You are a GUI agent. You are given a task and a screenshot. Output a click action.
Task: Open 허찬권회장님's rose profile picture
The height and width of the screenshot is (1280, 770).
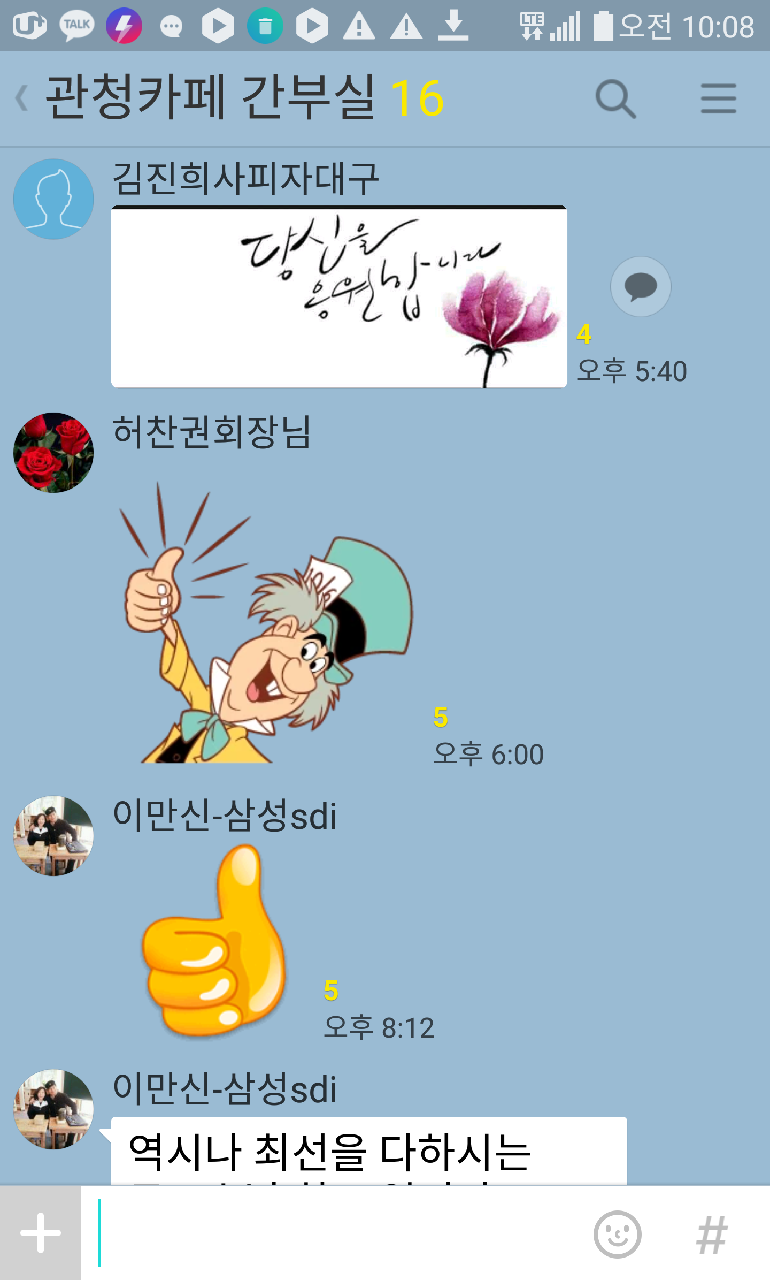53,453
